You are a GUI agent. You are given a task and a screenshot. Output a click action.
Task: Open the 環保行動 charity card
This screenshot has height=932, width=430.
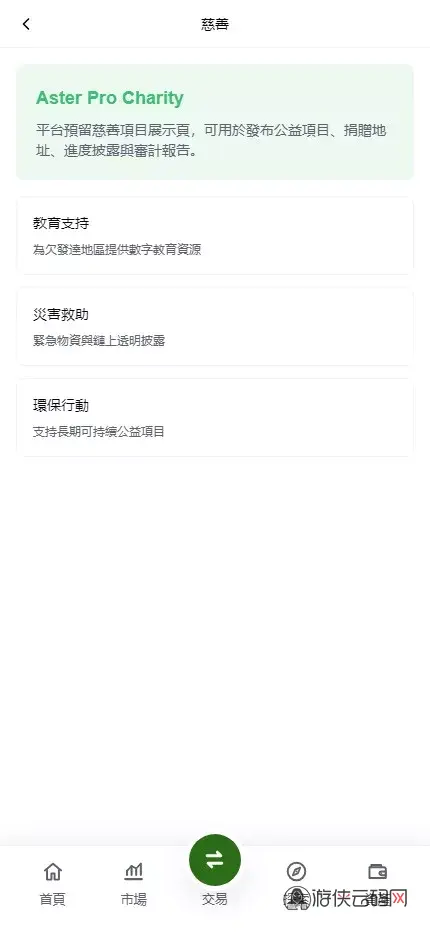[x=215, y=418]
